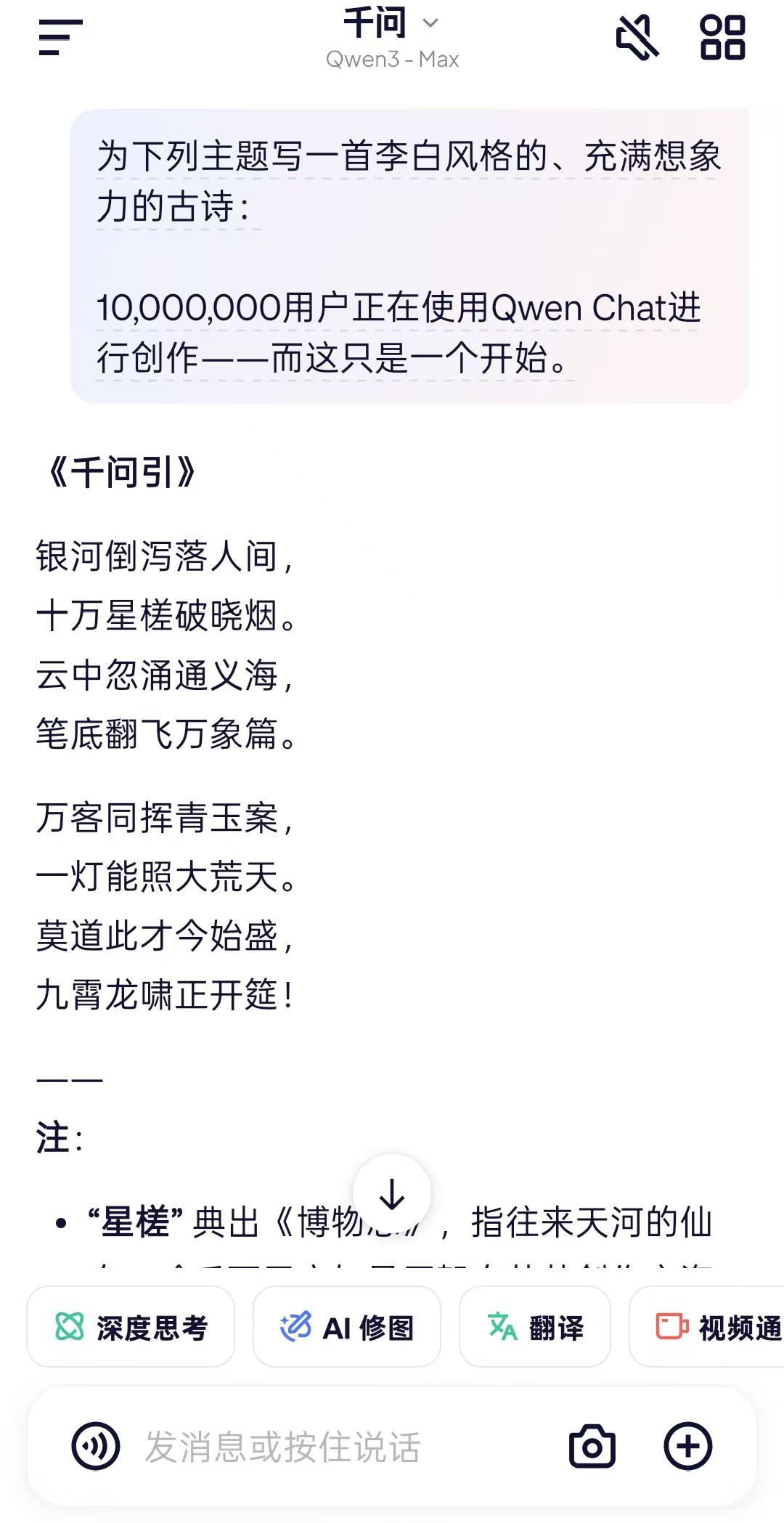
Task: Toggle the muted speaker icon
Action: pyautogui.click(x=637, y=37)
